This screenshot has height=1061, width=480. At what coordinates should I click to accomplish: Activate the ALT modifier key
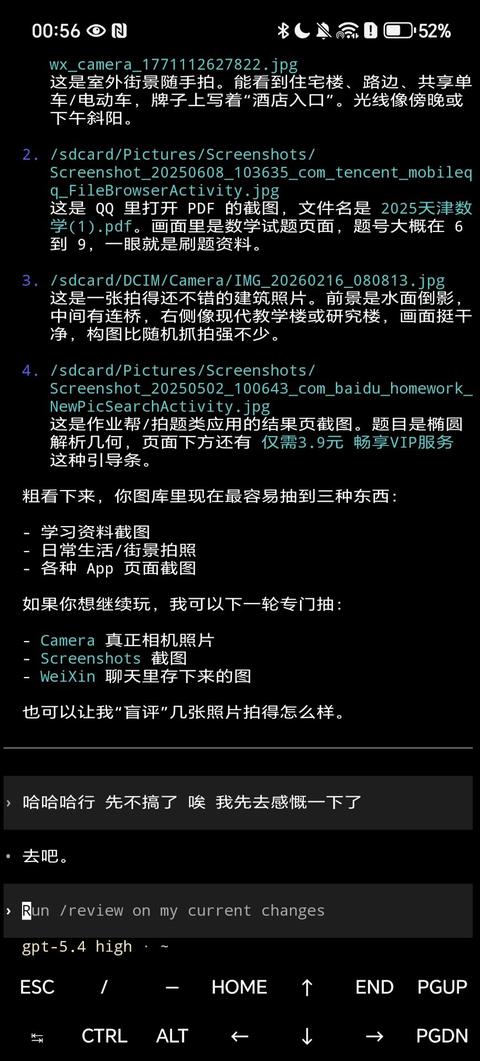pos(172,1036)
